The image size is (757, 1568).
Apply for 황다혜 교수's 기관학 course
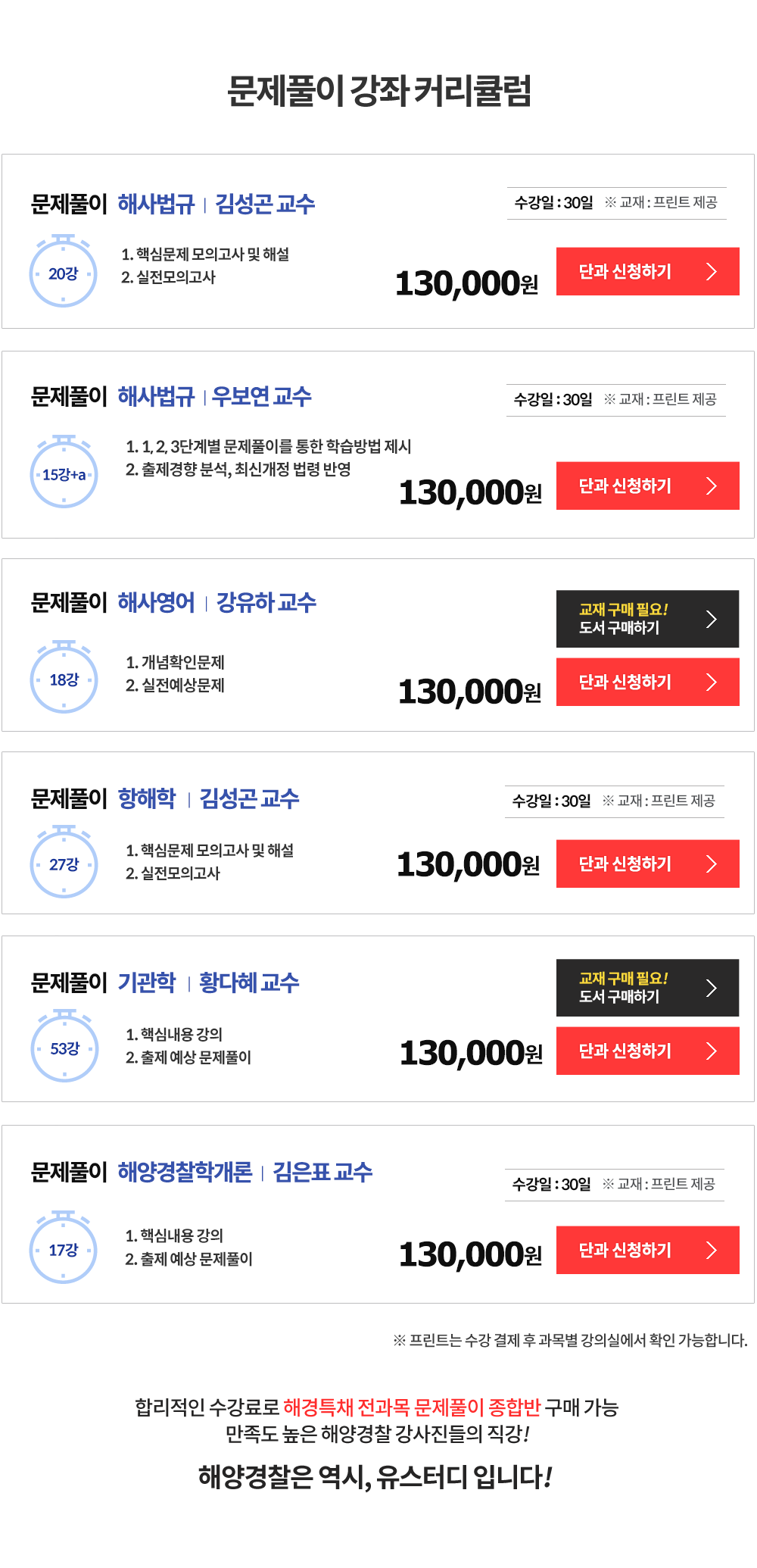pos(647,1051)
